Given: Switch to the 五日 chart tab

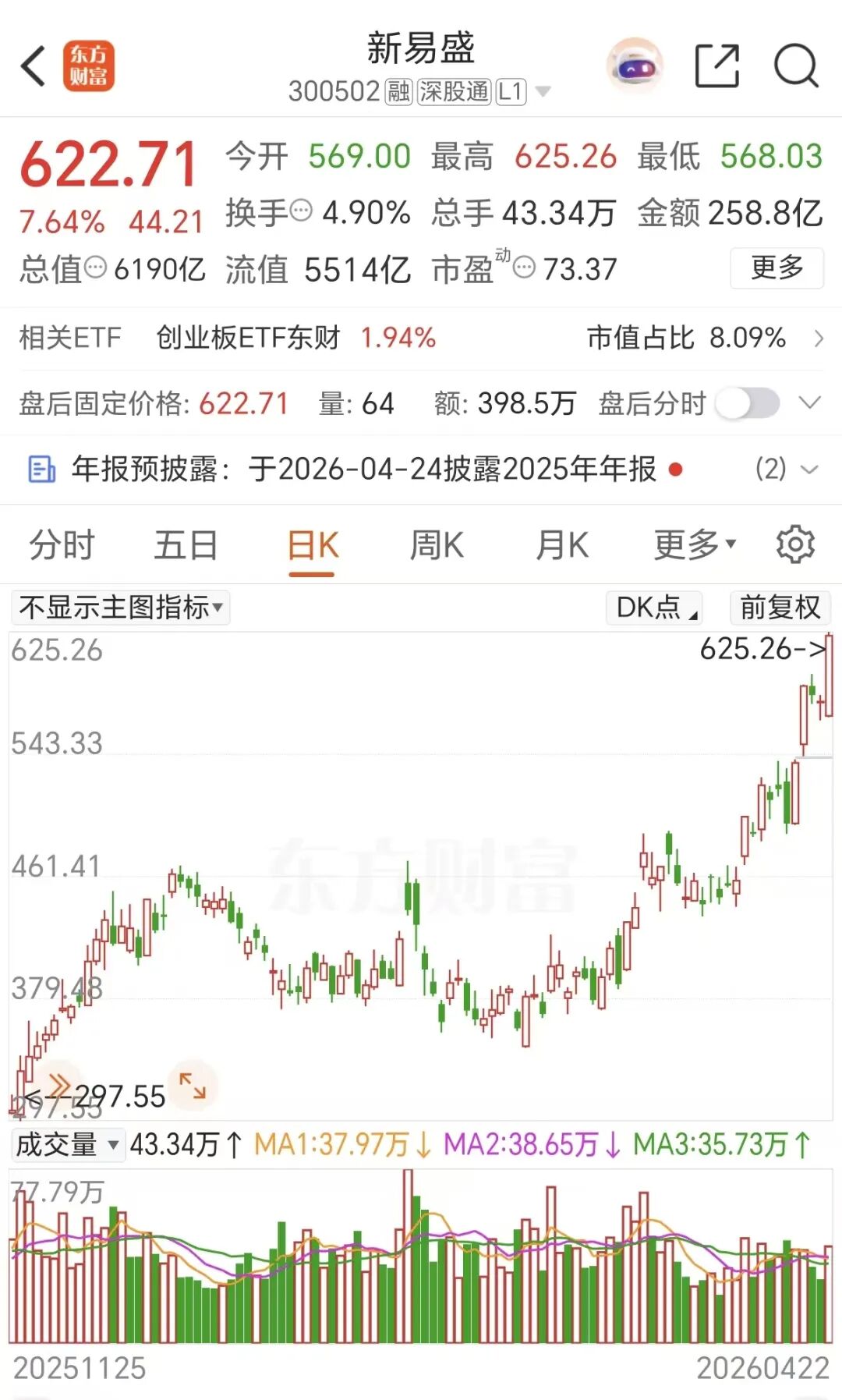Looking at the screenshot, I should click(186, 545).
